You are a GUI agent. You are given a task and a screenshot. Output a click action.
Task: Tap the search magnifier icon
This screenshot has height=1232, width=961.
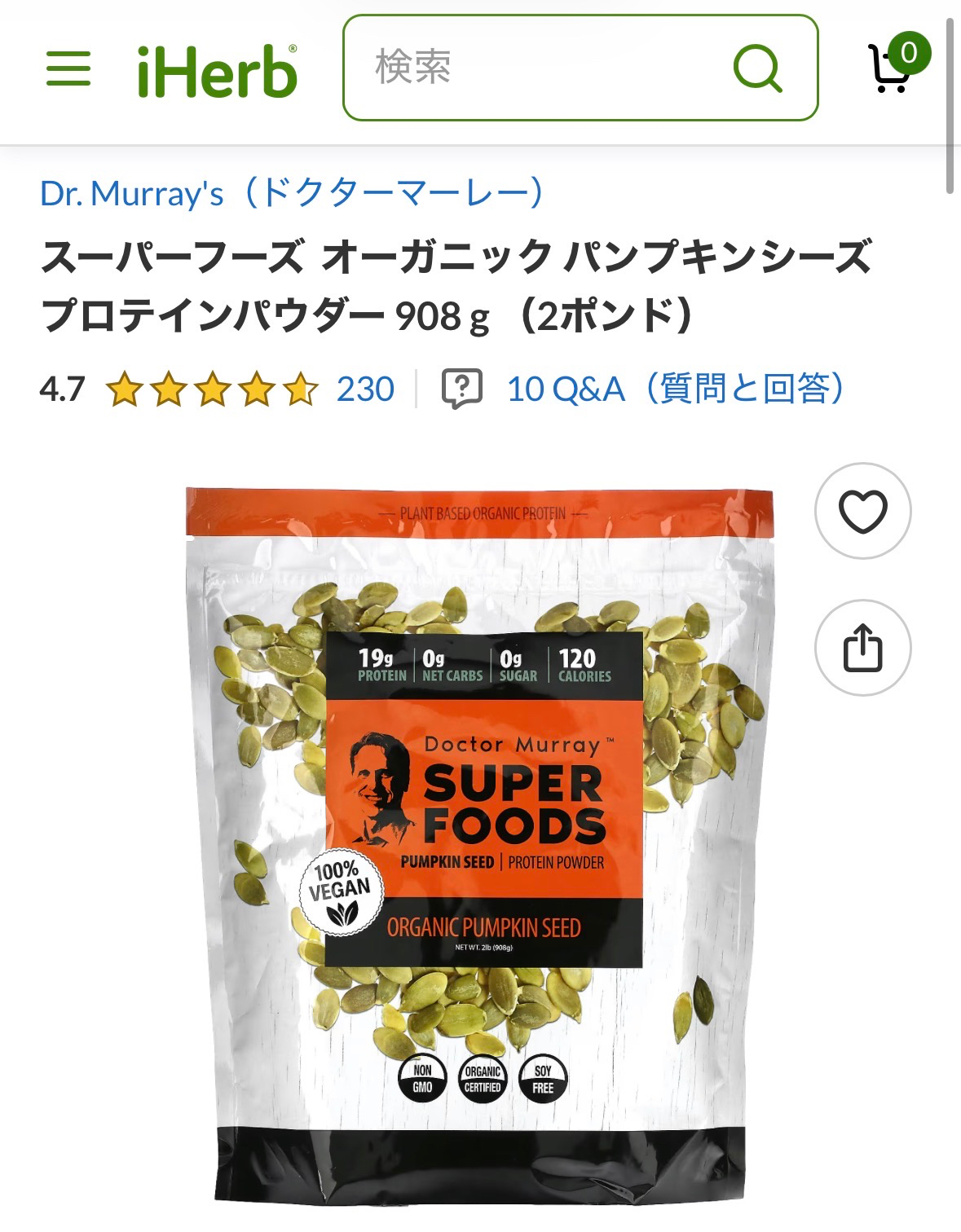pyautogui.click(x=758, y=68)
